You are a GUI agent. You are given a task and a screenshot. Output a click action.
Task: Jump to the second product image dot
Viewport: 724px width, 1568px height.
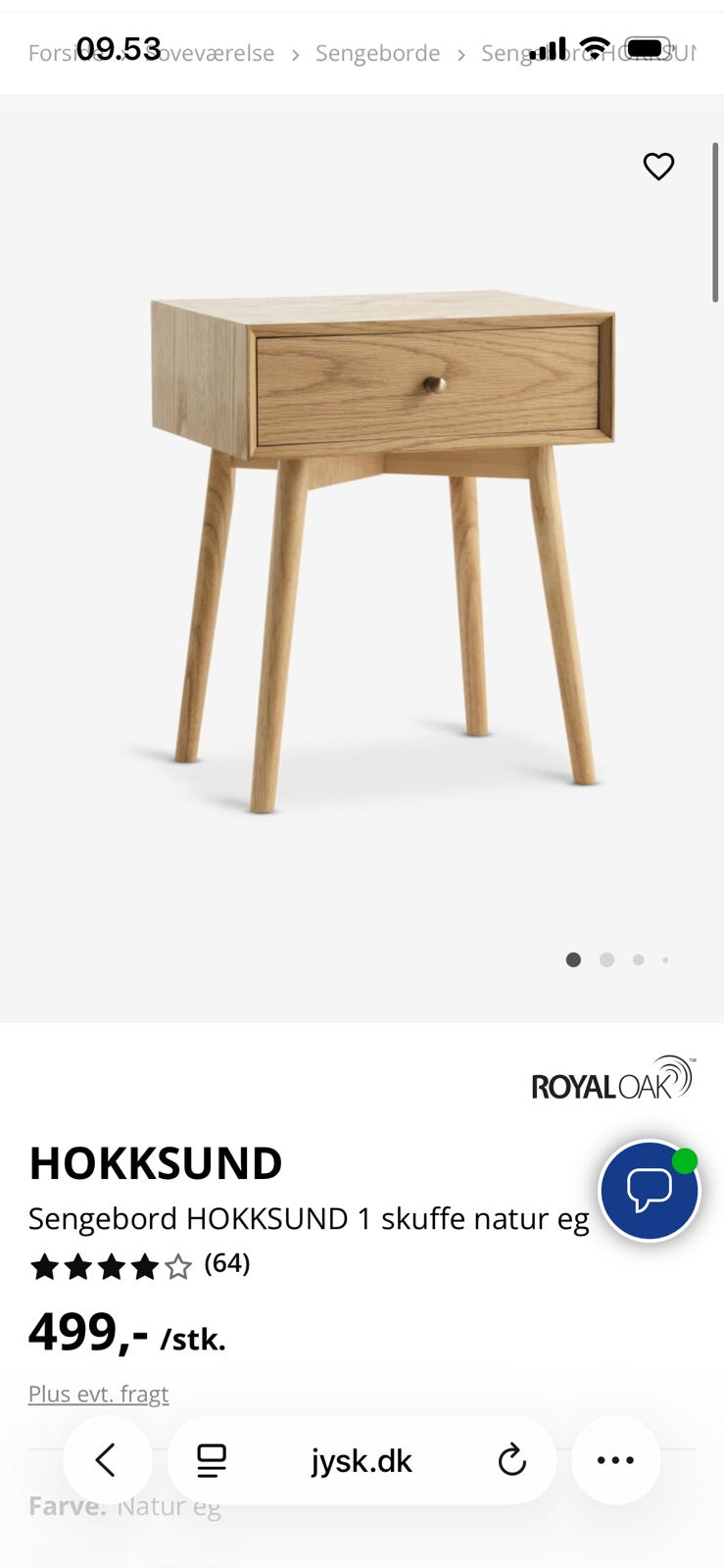click(606, 959)
